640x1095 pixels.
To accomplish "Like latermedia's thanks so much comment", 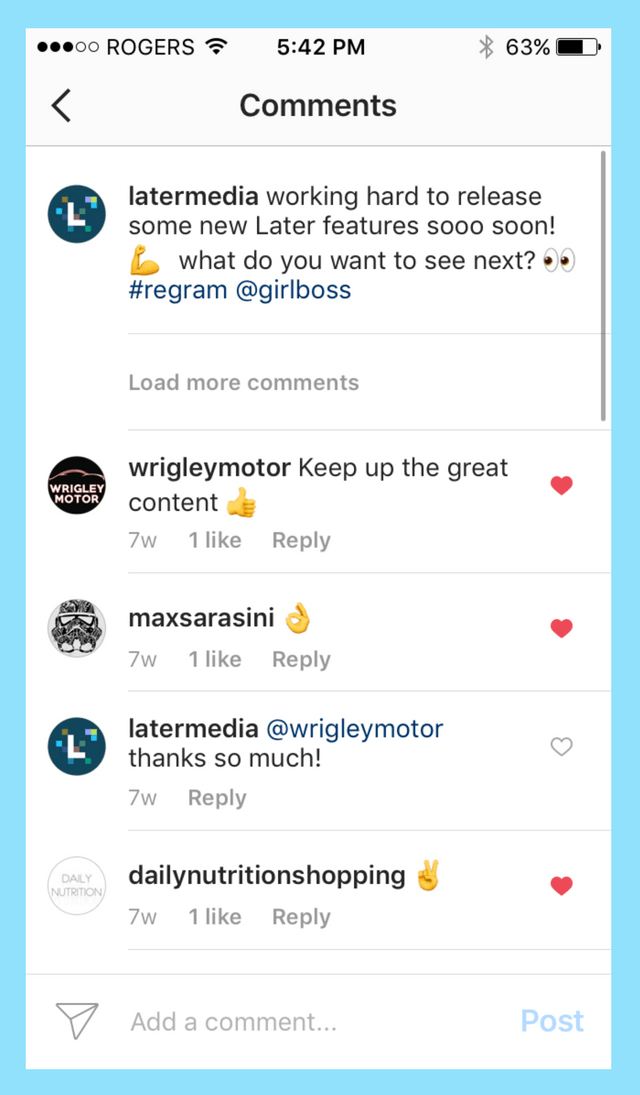I will click(562, 746).
